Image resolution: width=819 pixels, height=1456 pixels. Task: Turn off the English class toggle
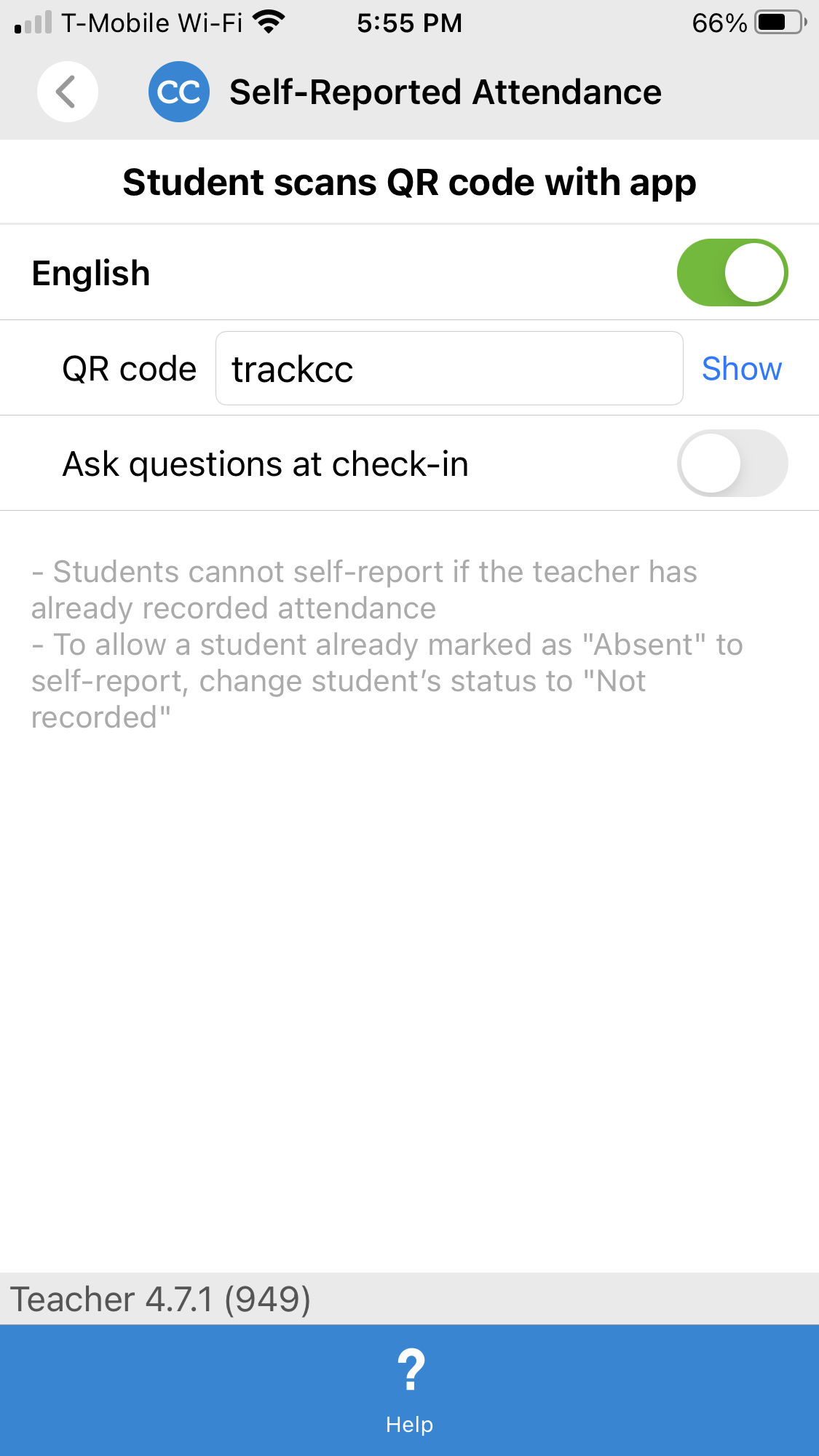pyautogui.click(x=732, y=273)
